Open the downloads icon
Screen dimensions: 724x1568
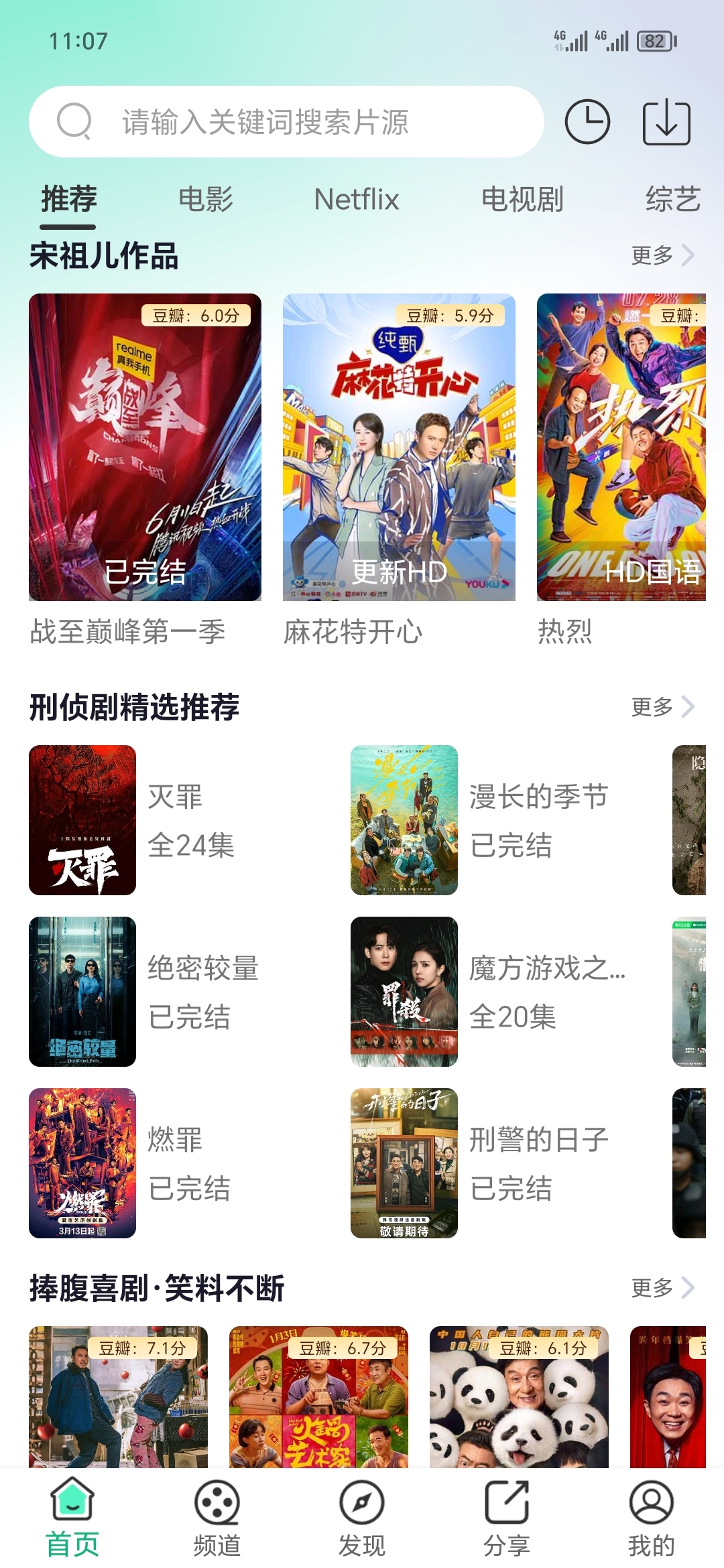666,122
